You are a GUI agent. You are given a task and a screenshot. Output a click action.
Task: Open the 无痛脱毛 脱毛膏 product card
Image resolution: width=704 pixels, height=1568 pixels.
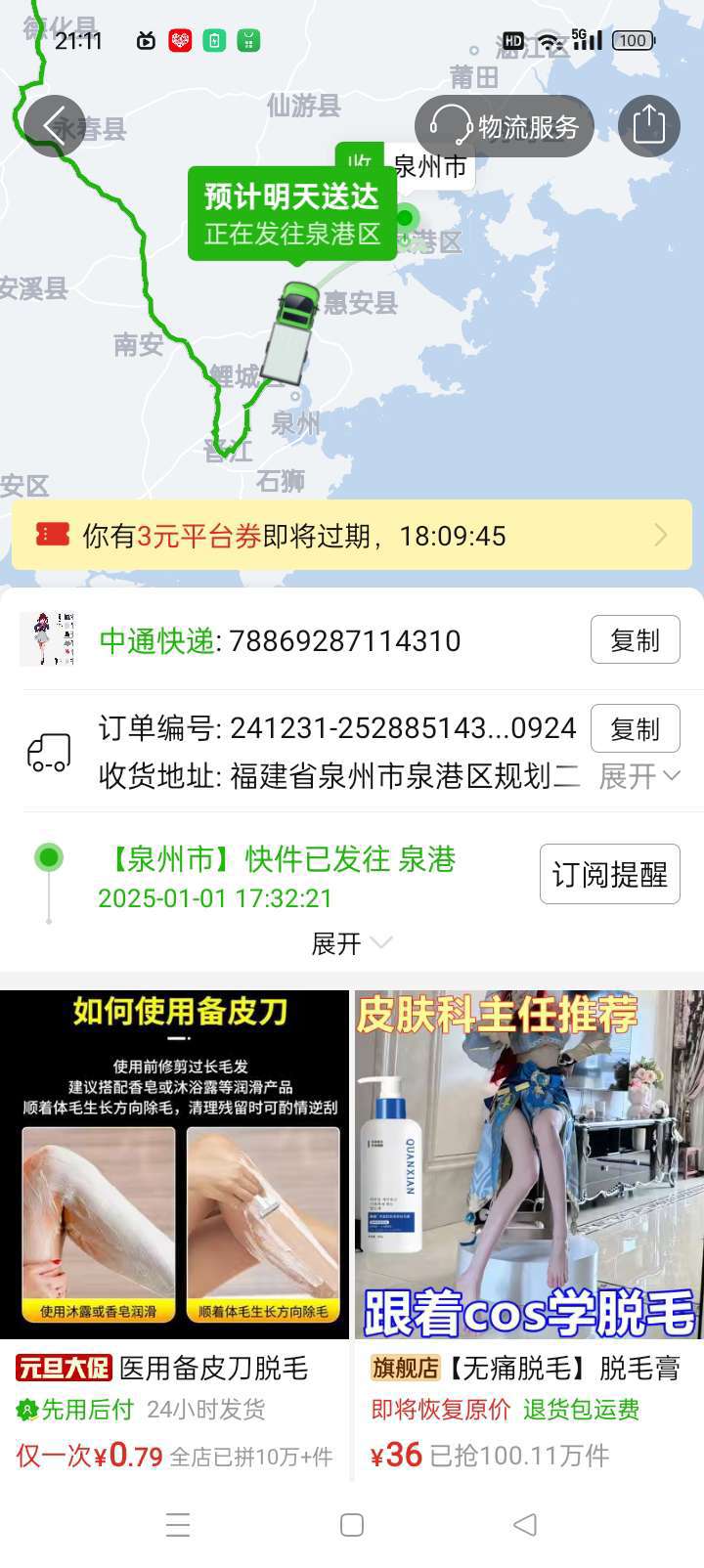coord(529,1233)
